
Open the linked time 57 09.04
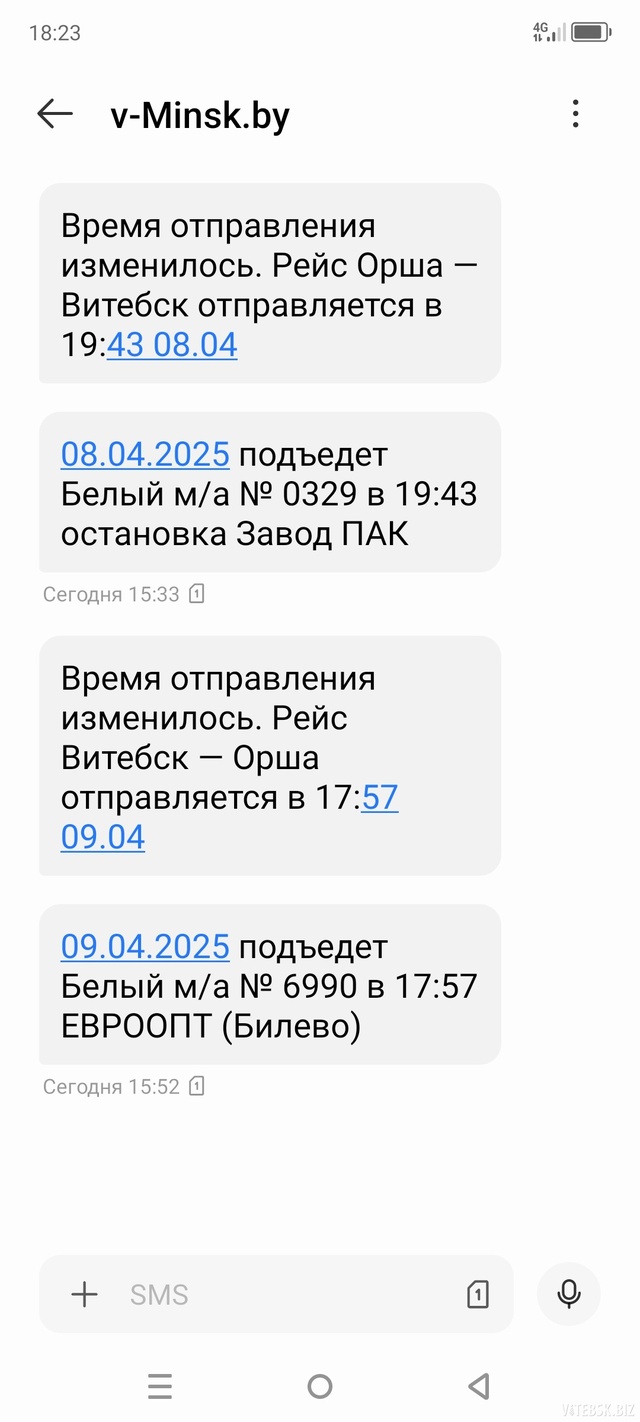click(230, 817)
